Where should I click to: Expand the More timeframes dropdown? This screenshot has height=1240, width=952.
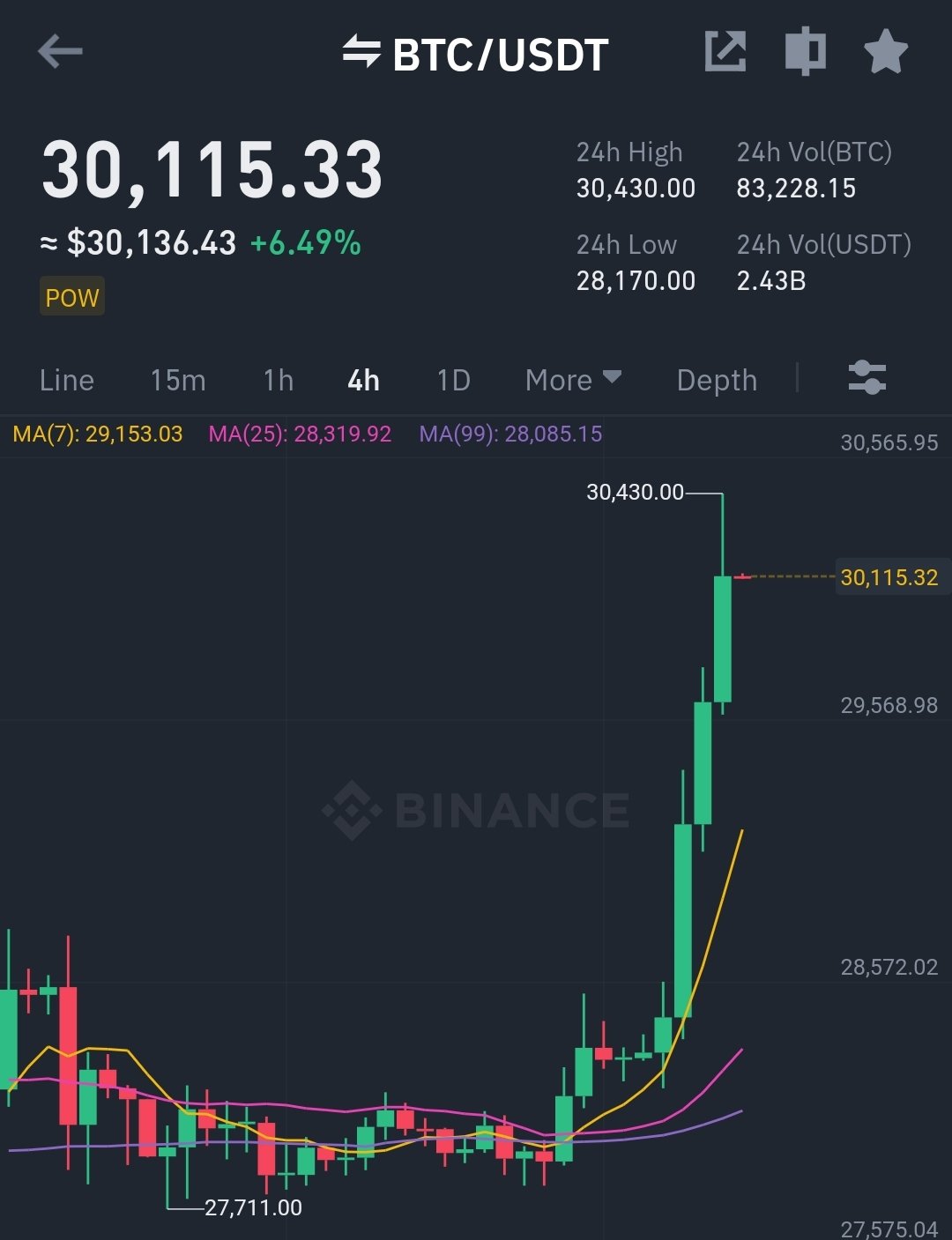tap(573, 380)
